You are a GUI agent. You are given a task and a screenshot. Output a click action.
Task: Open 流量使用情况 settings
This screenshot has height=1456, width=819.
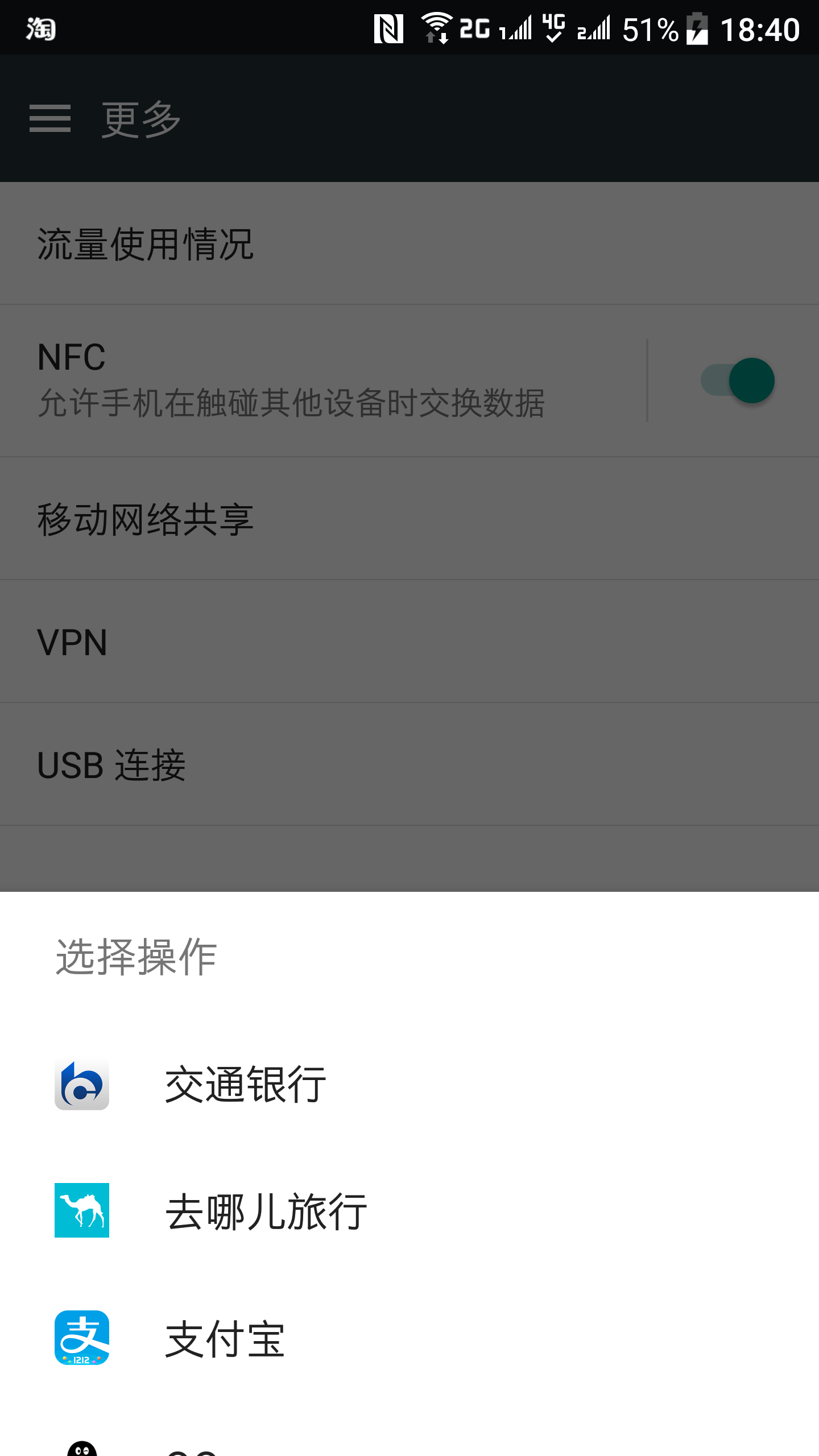[409, 243]
